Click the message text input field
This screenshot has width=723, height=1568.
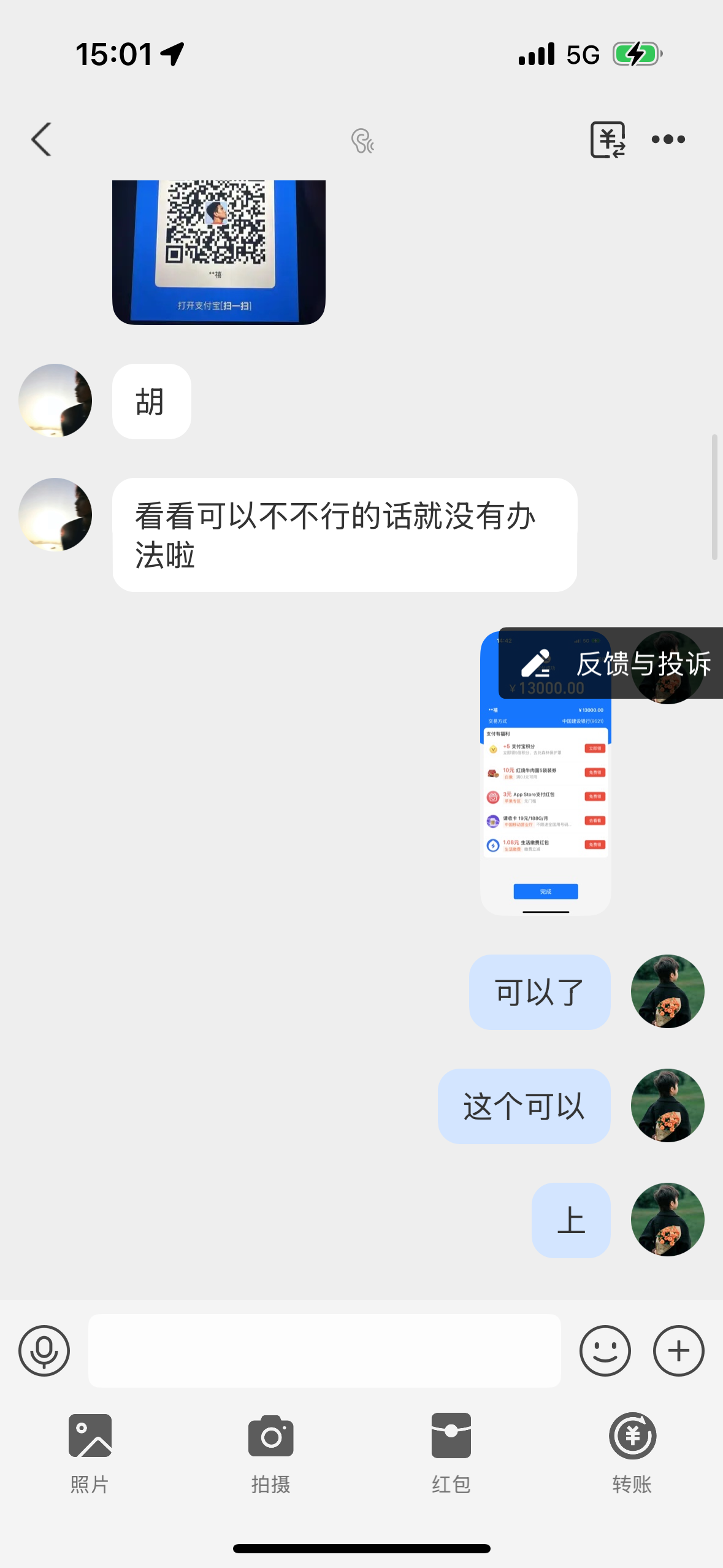324,1351
